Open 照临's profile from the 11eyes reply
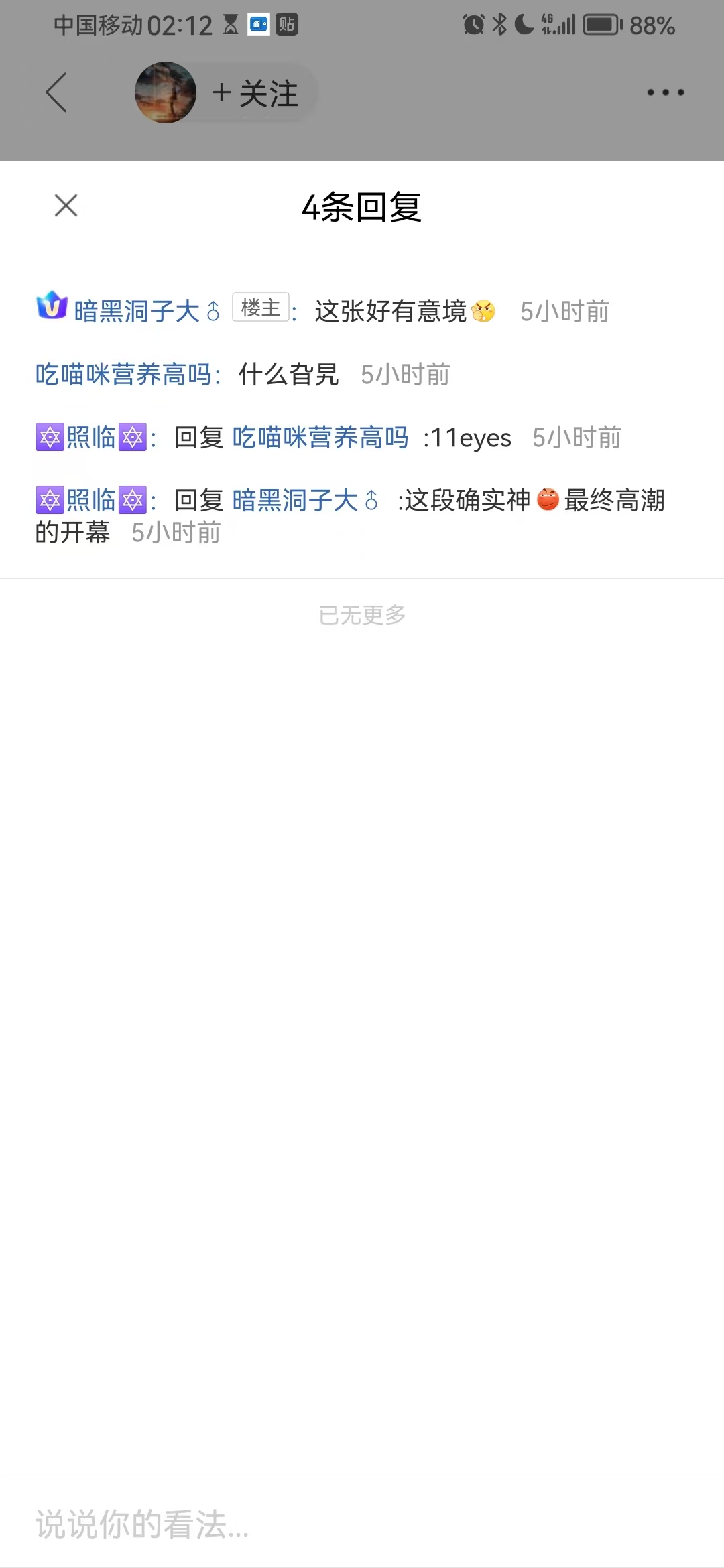 [x=91, y=438]
